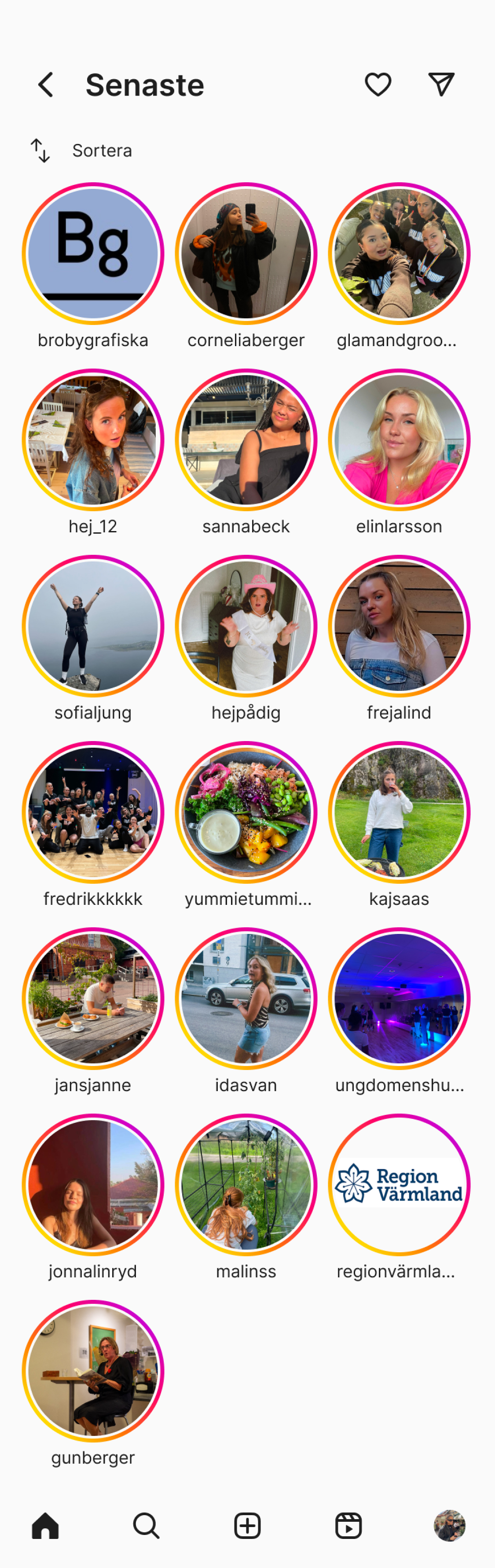Open the Reels tab
This screenshot has height=1568, width=495.
(x=348, y=1525)
